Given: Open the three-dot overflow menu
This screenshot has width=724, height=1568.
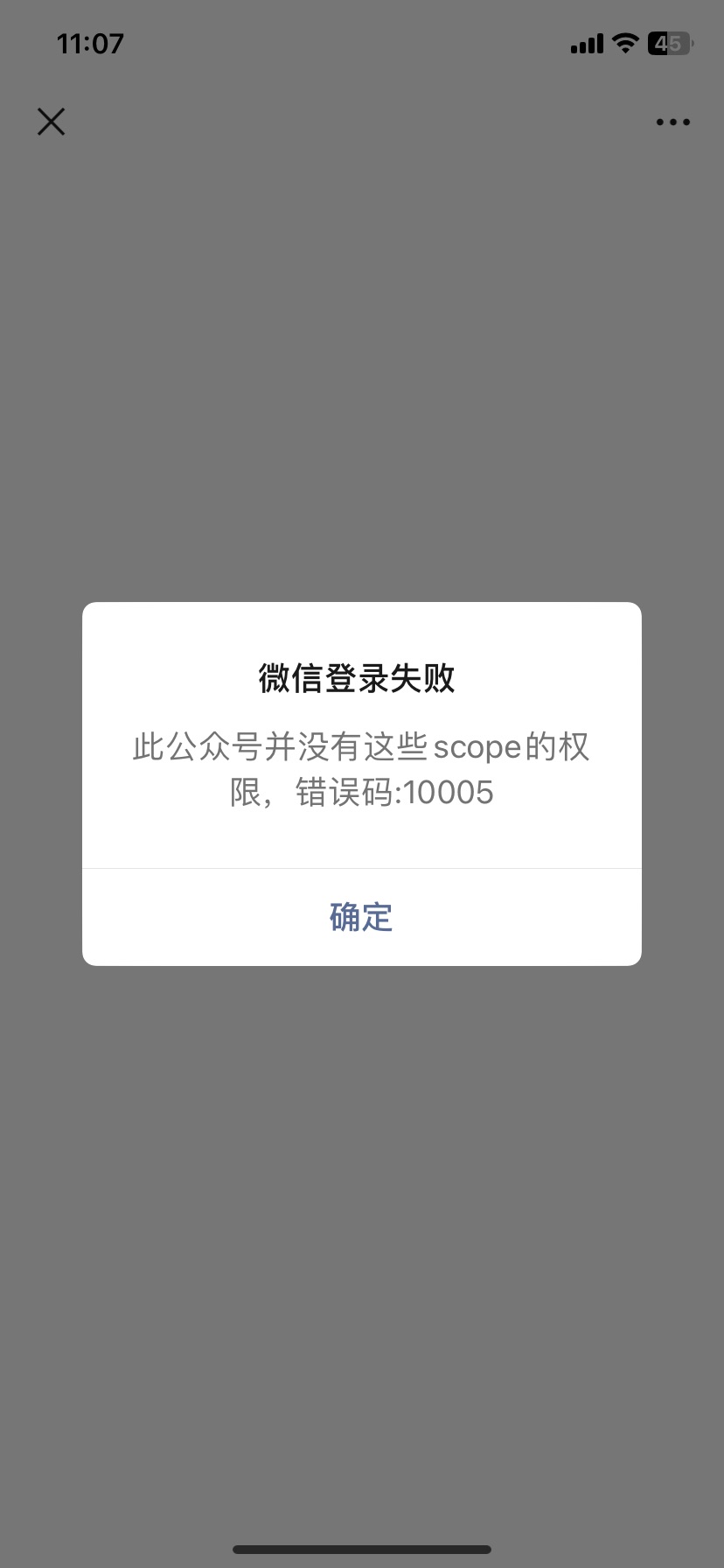Looking at the screenshot, I should (672, 122).
